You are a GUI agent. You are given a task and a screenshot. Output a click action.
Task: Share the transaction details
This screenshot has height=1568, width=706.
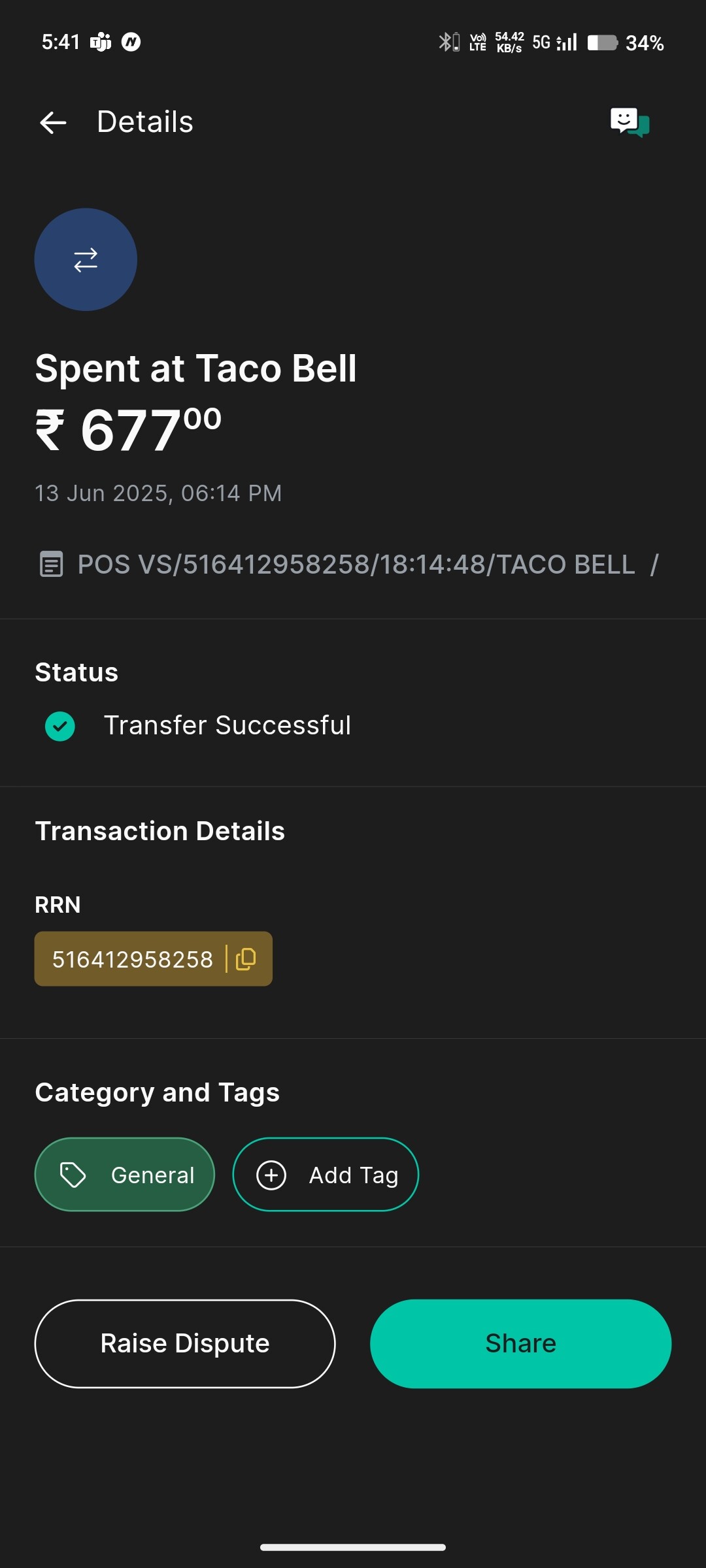pos(521,1344)
